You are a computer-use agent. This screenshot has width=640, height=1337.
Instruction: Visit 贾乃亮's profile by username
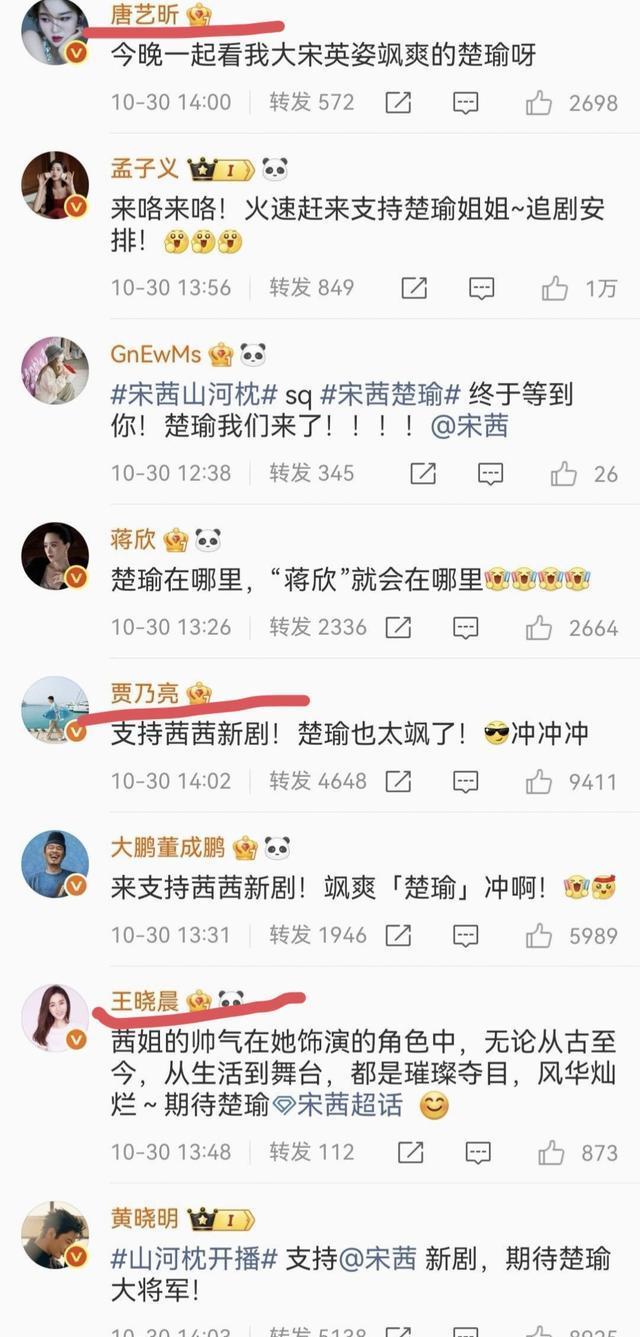[x=144, y=693]
